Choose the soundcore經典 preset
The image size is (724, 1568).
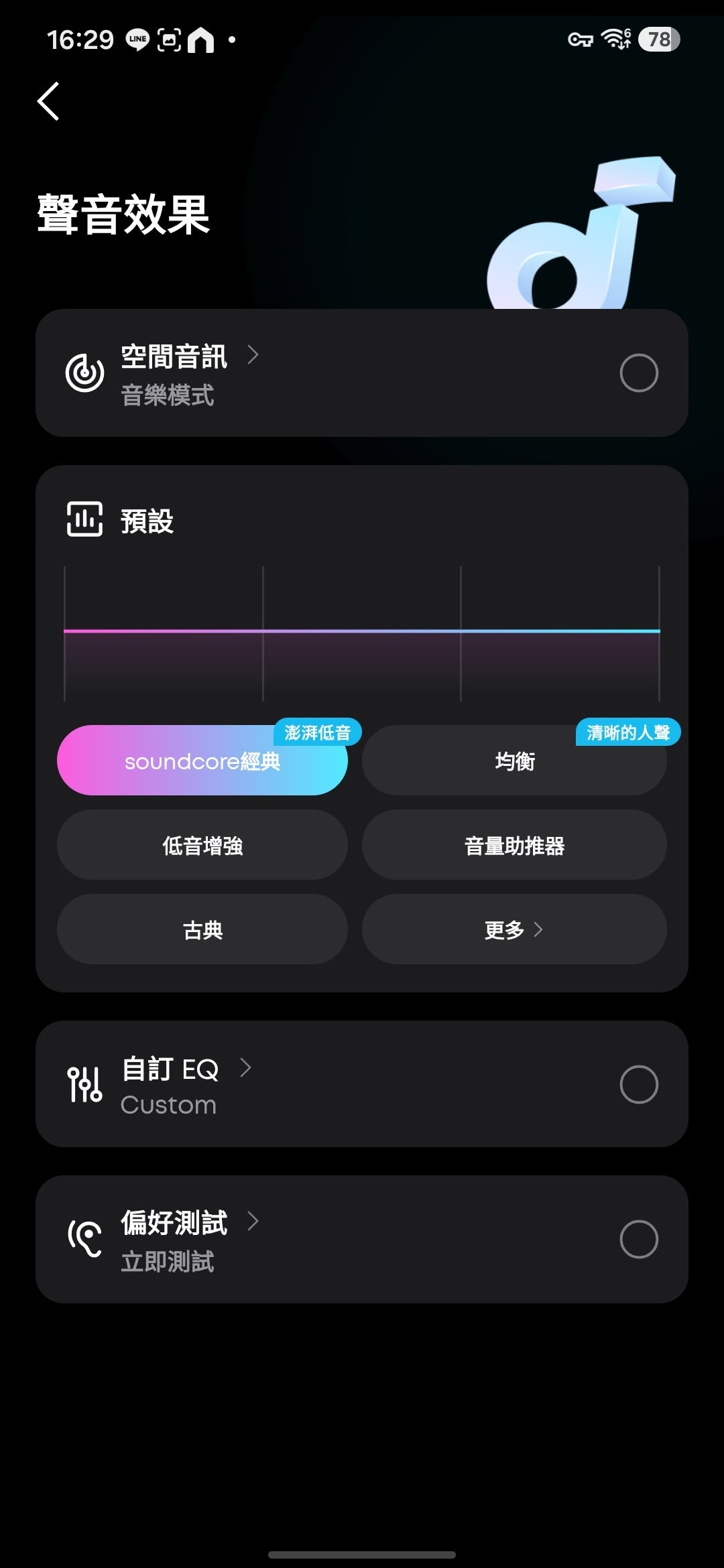pyautogui.click(x=202, y=761)
